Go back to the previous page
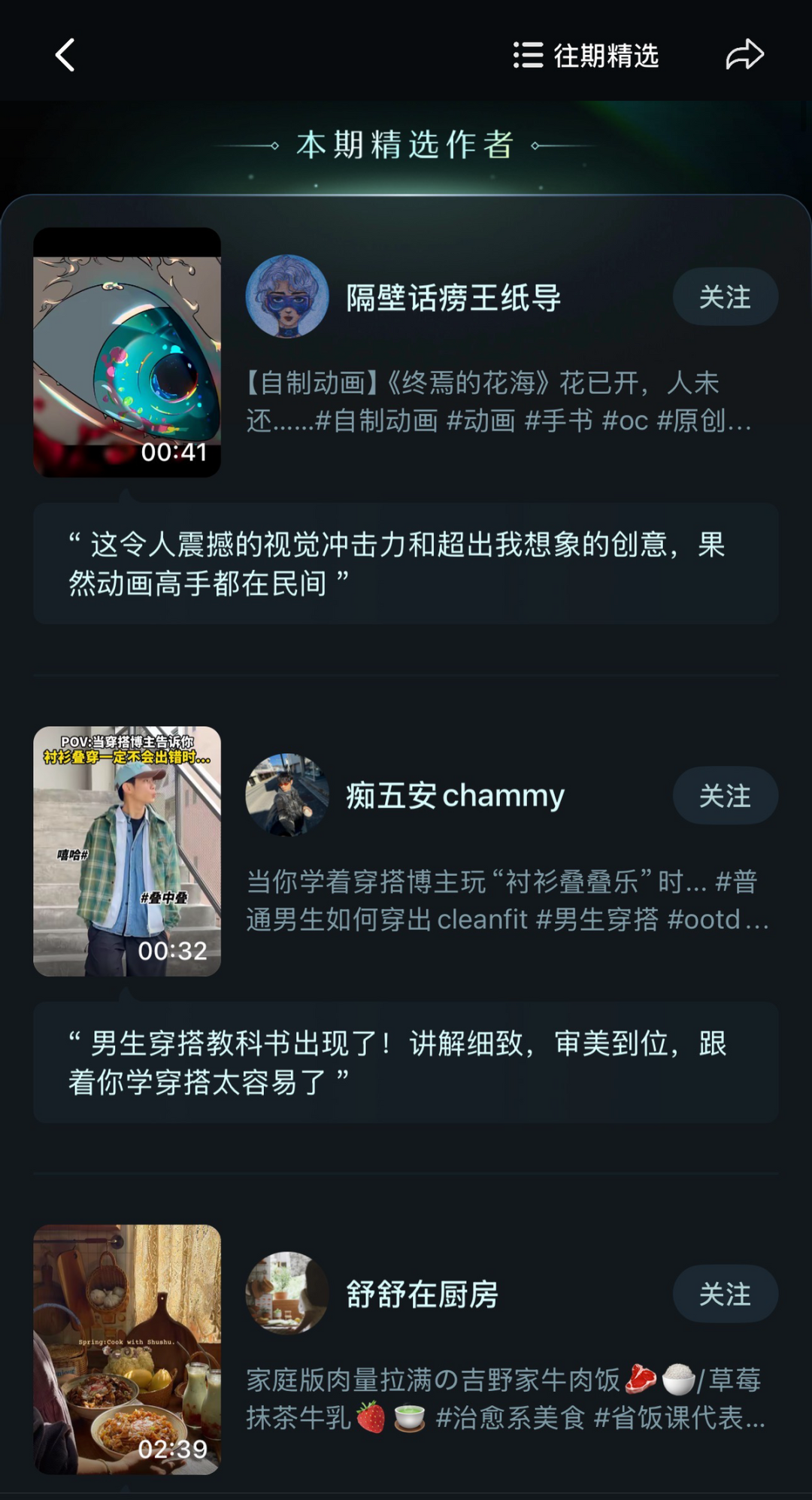This screenshot has width=812, height=1500. [65, 55]
